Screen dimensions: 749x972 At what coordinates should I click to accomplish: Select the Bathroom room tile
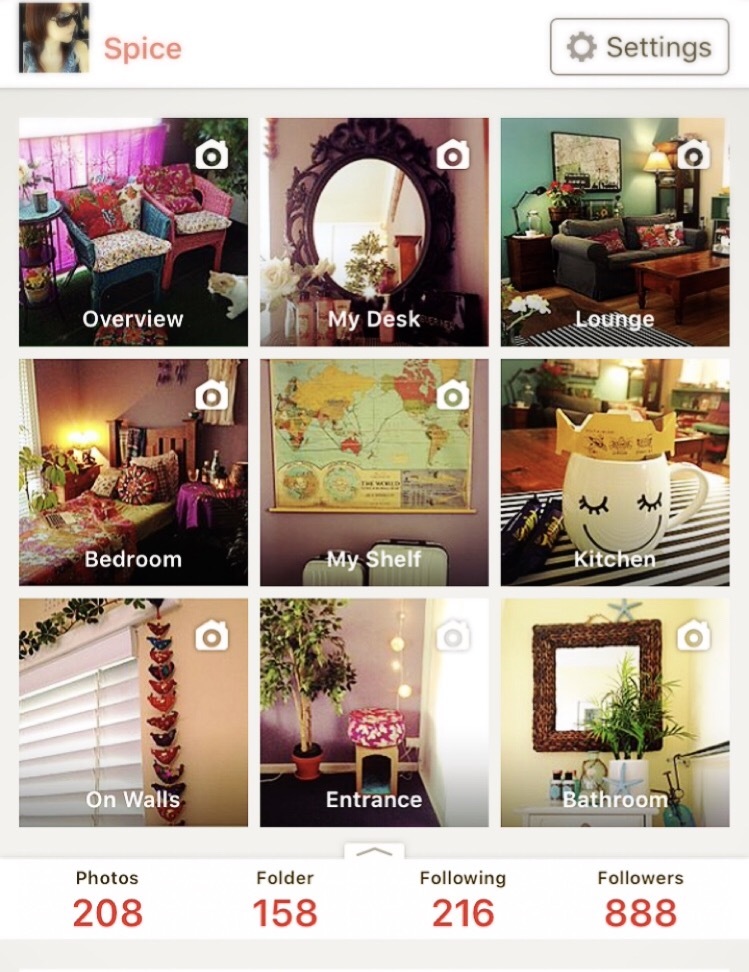click(x=614, y=712)
